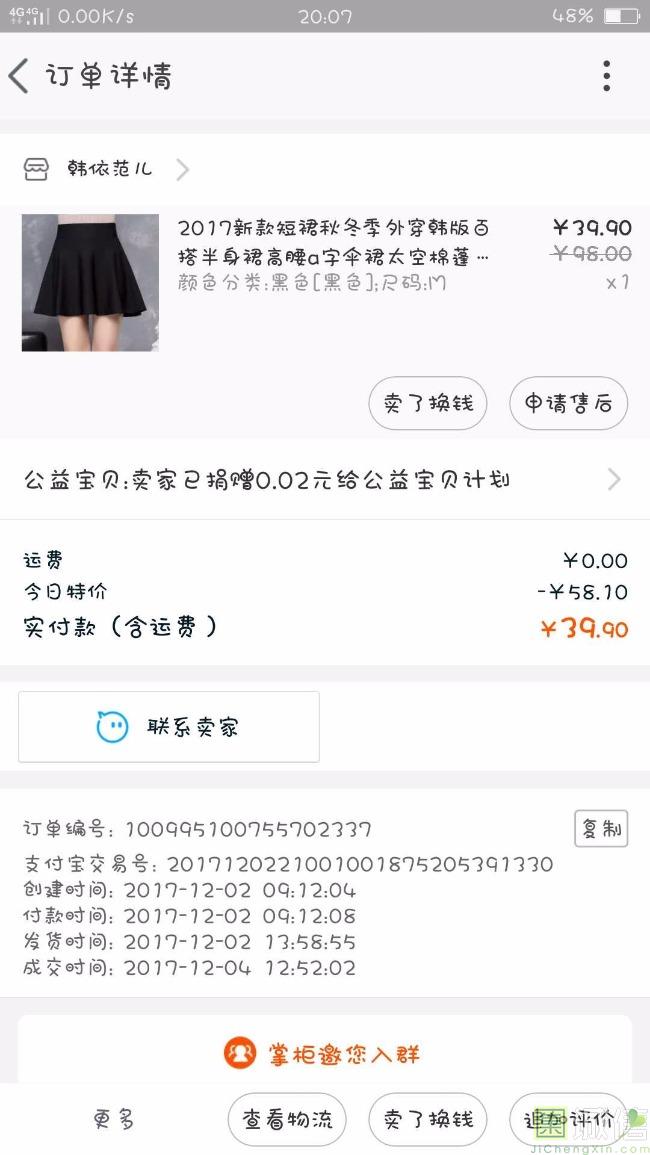Contact the seller via 联系卖家
650x1155 pixels.
169,727
